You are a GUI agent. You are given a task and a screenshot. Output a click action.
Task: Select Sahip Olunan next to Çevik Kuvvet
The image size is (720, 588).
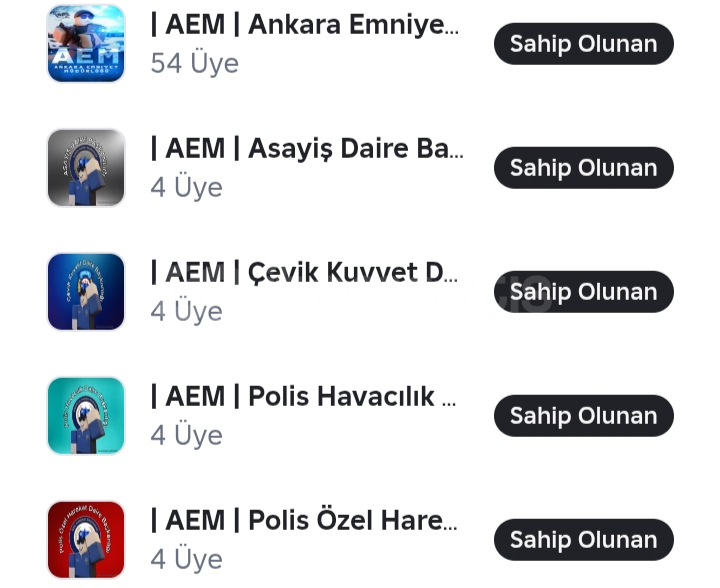[x=583, y=292]
